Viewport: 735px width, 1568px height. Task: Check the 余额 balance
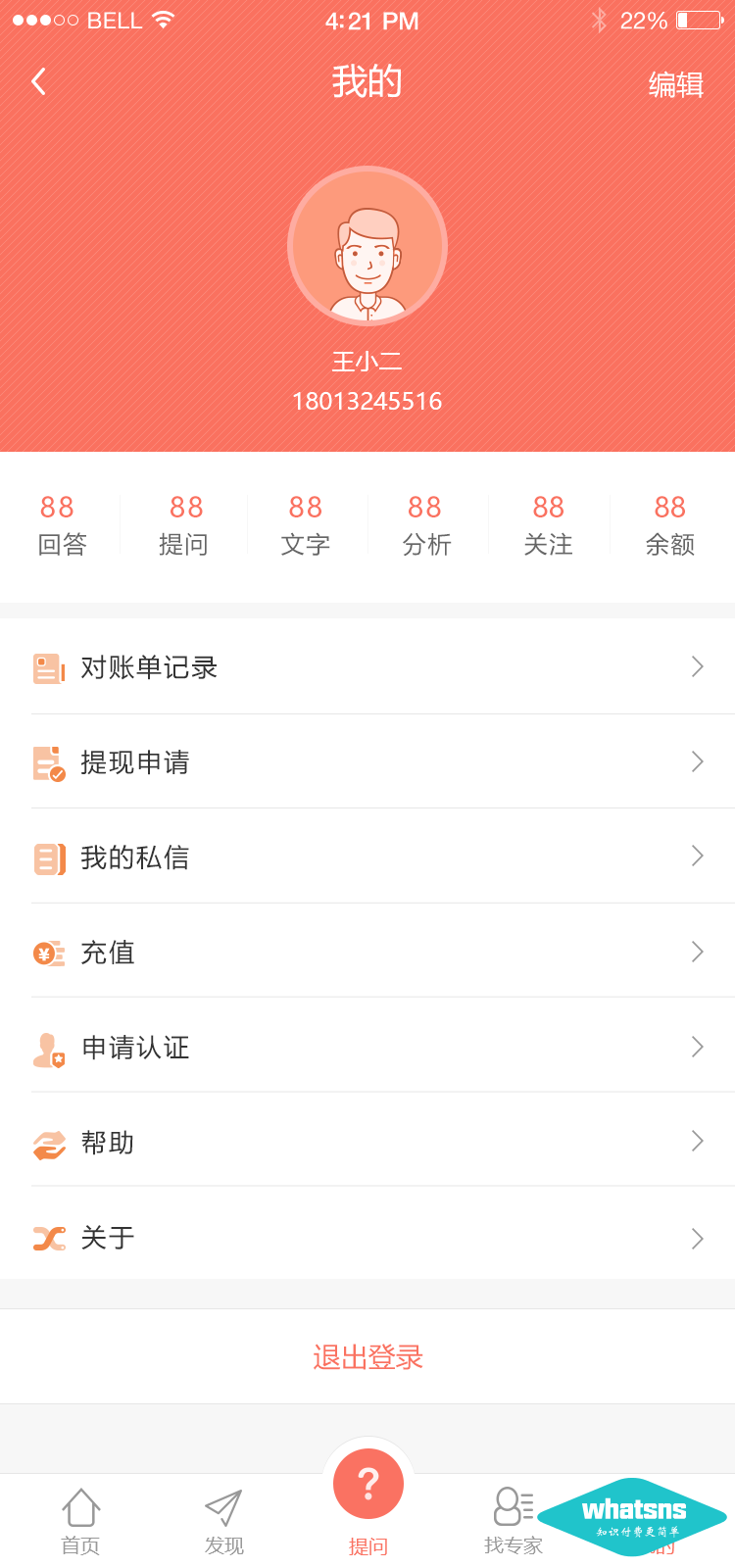(x=670, y=525)
